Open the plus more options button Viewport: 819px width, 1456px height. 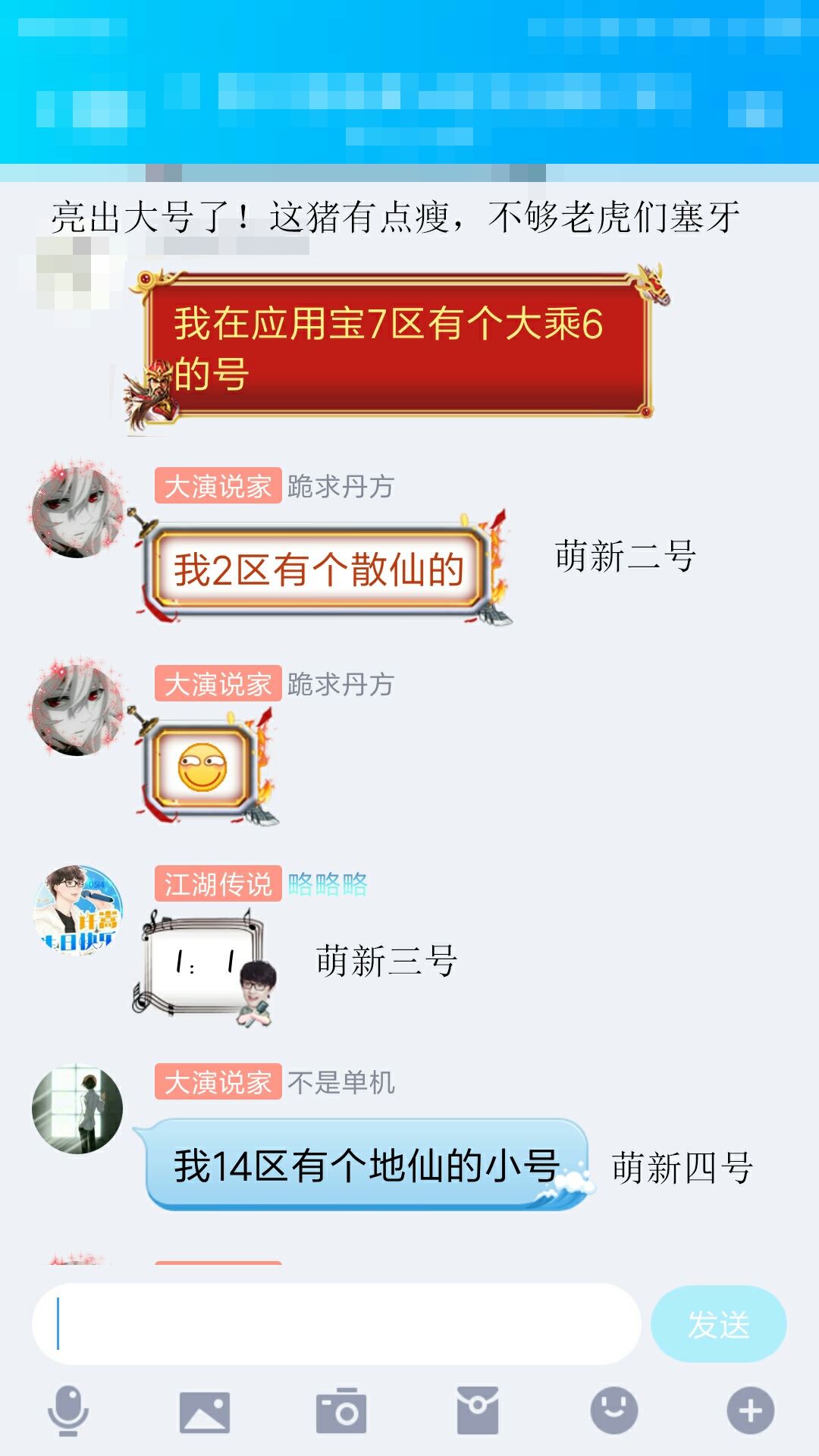(751, 1410)
